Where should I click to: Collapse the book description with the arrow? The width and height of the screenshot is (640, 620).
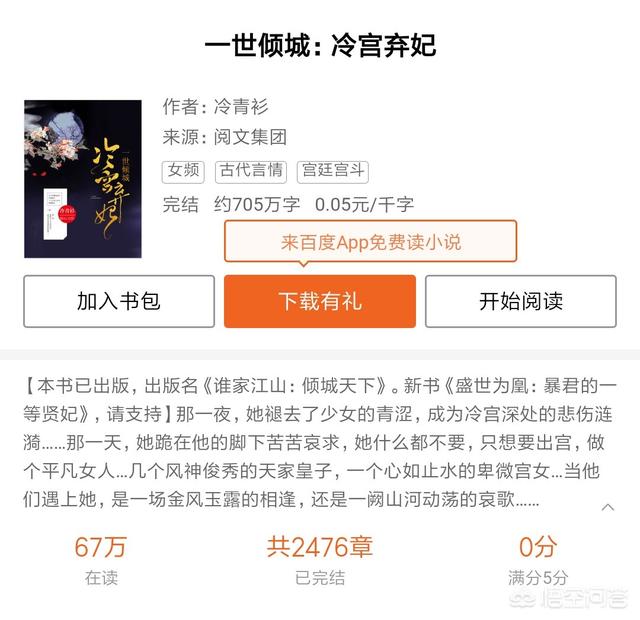607,508
